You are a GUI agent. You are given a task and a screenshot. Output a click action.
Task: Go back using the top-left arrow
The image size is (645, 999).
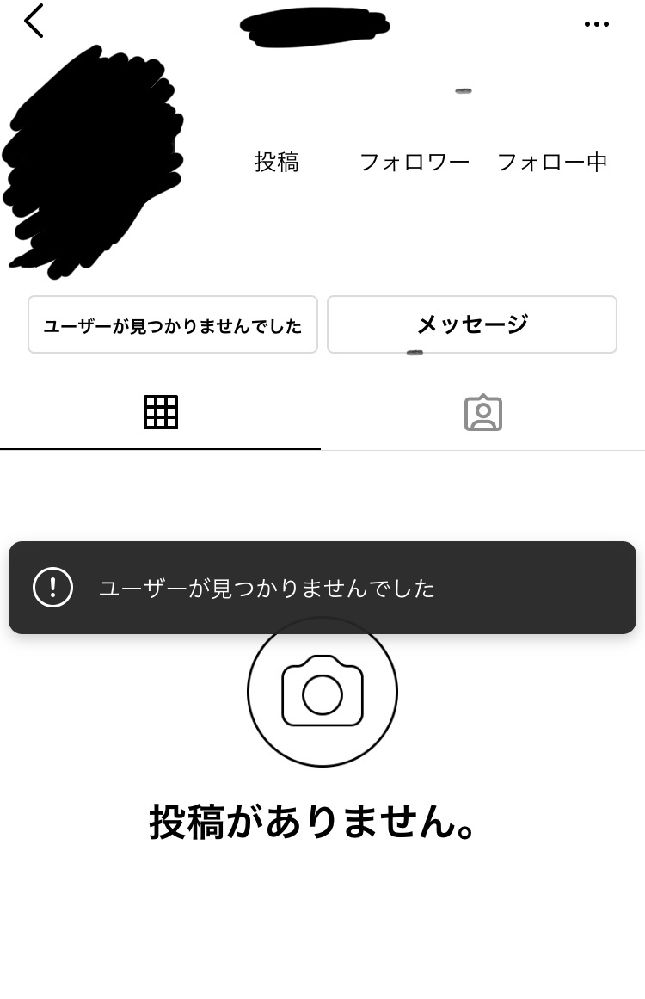click(34, 21)
